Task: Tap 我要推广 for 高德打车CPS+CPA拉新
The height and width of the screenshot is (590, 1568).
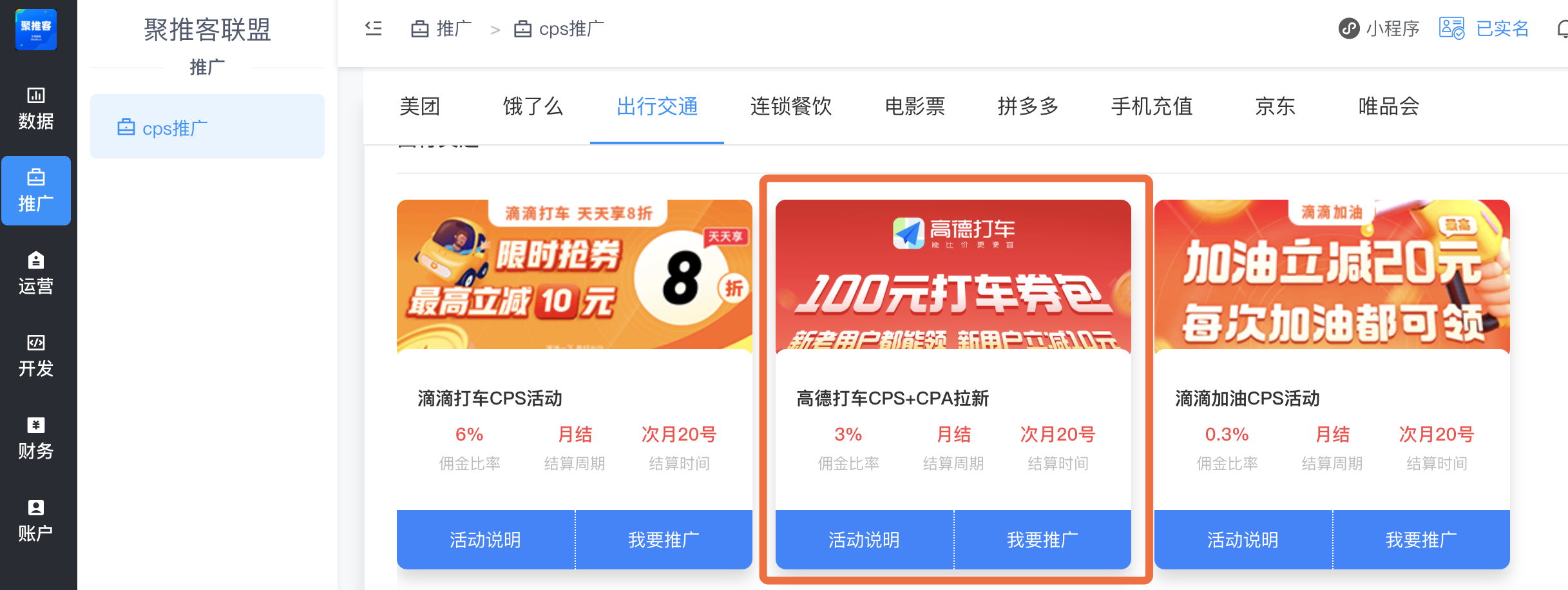Action: tap(1042, 540)
